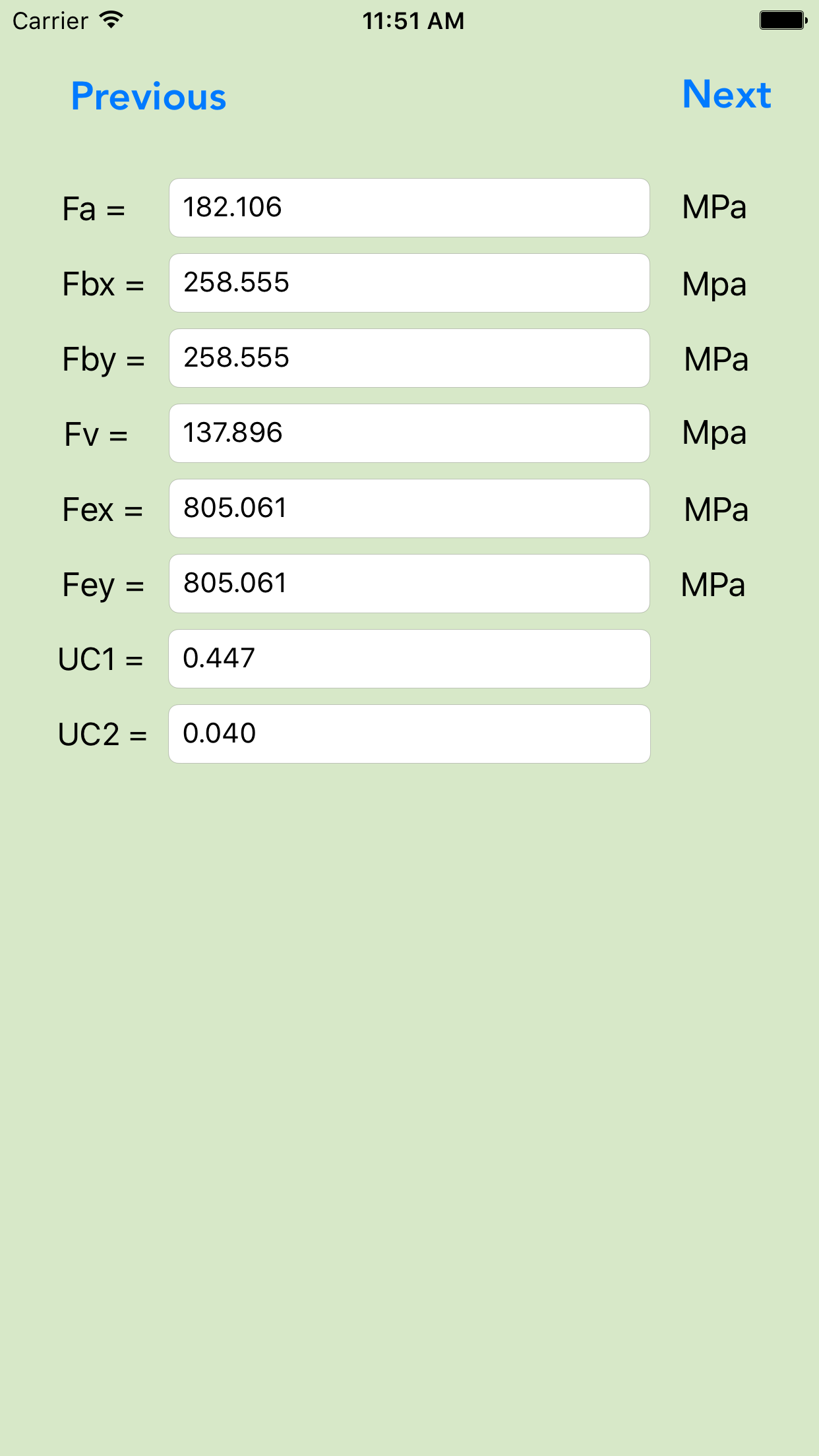Click the MPa label next to Fey
819x1456 pixels.
pos(713,584)
